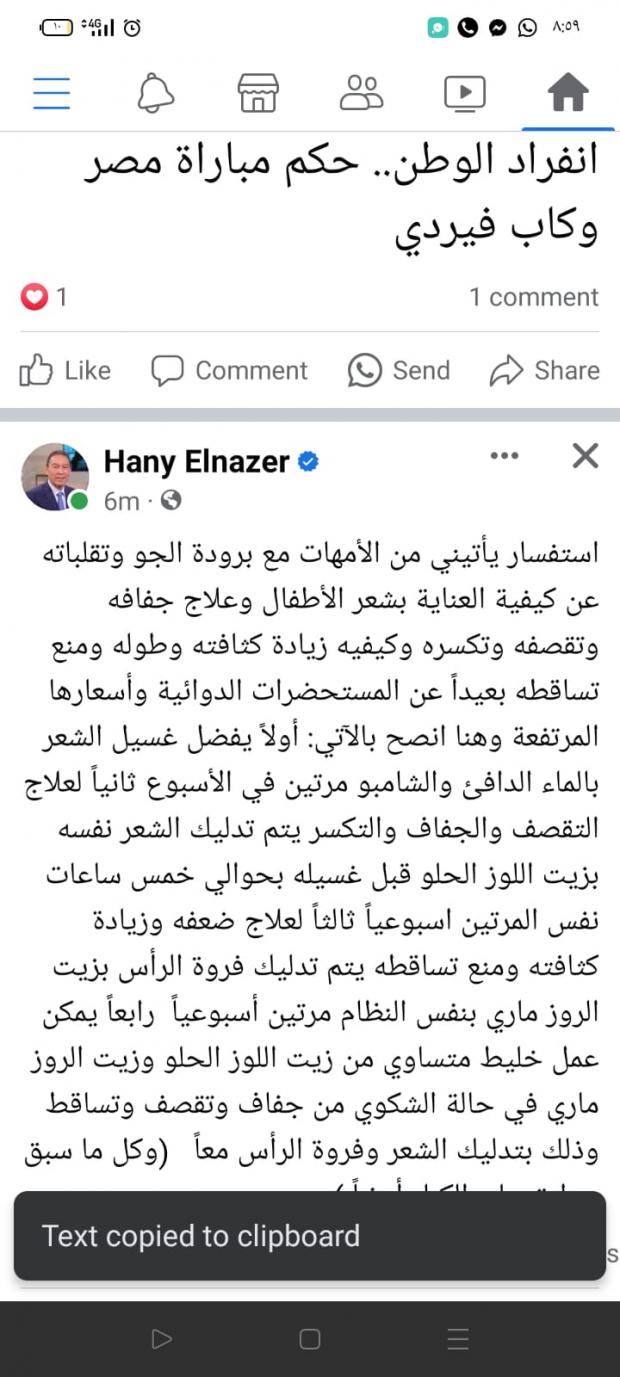Switch to the Friends tab
The height and width of the screenshot is (1377, 620).
pos(361,93)
